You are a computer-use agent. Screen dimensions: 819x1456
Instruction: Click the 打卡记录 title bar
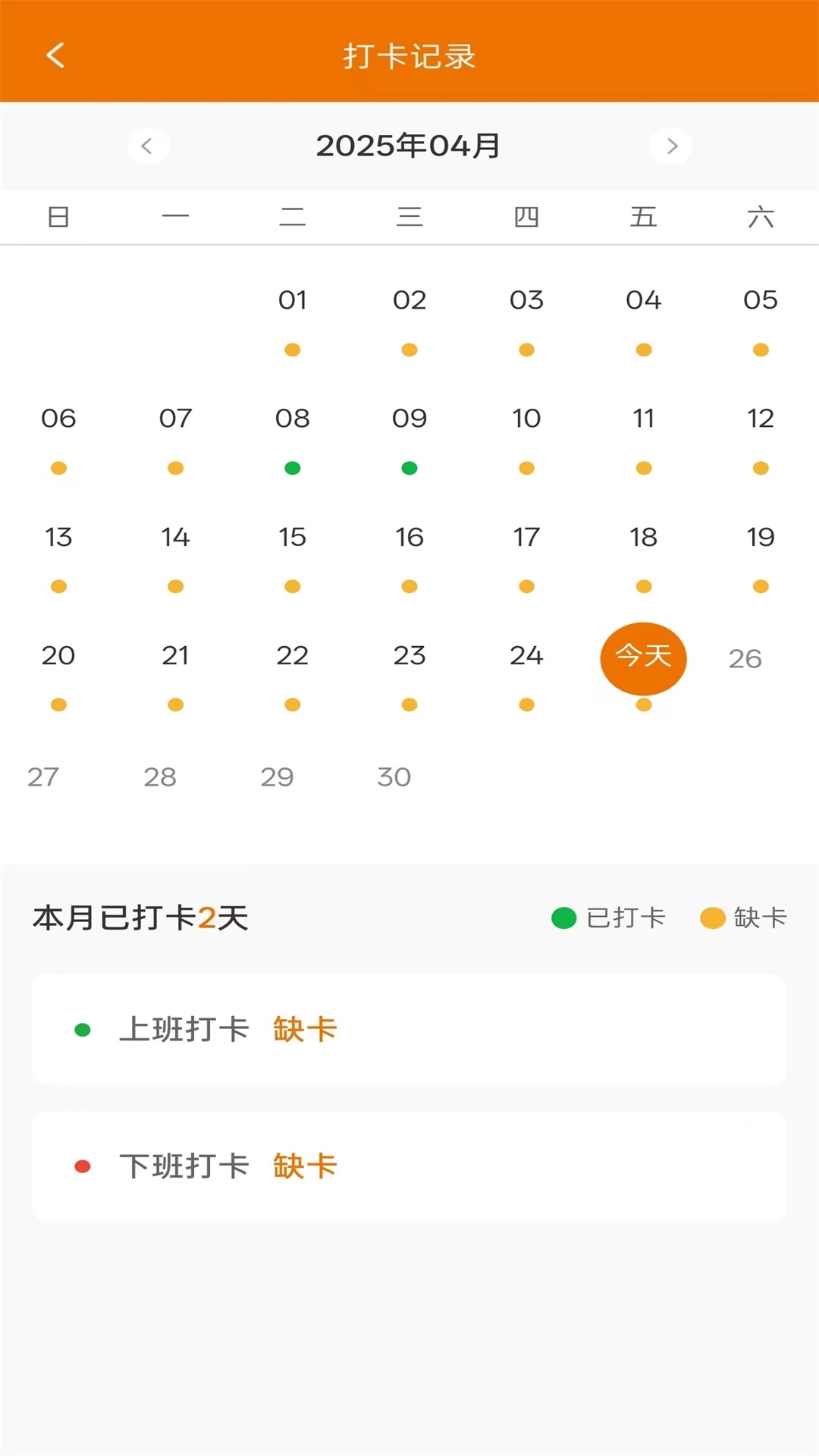[x=409, y=55]
